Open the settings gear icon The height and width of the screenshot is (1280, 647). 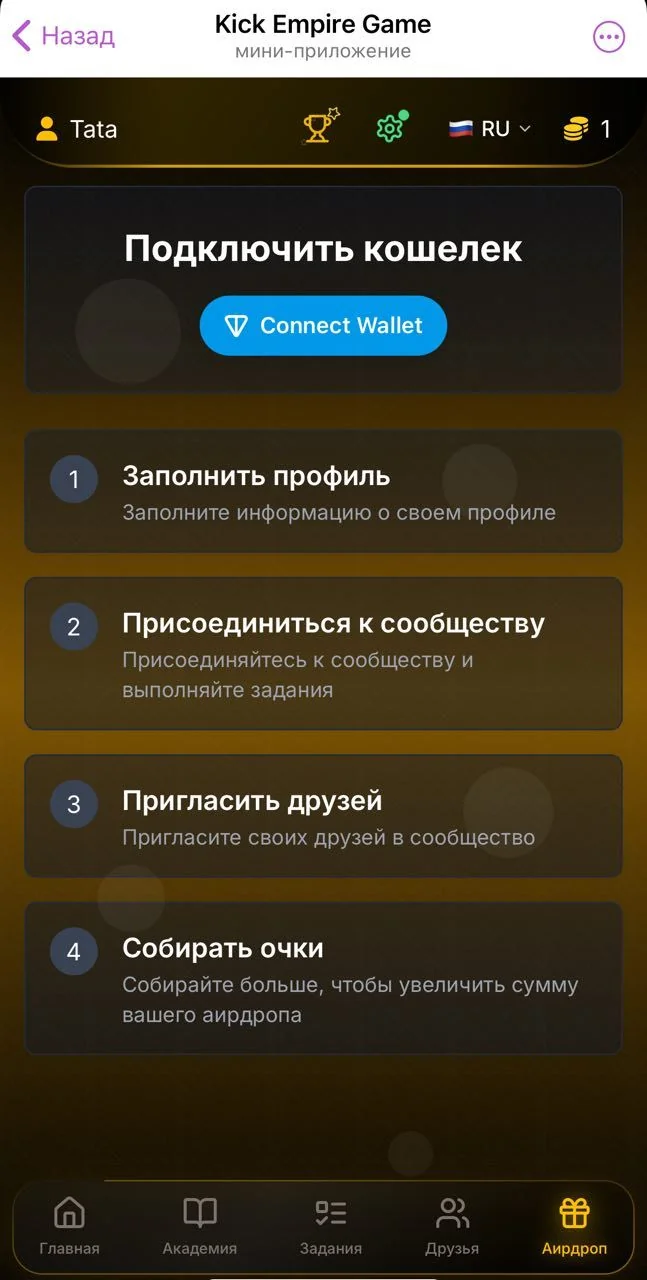coord(391,128)
